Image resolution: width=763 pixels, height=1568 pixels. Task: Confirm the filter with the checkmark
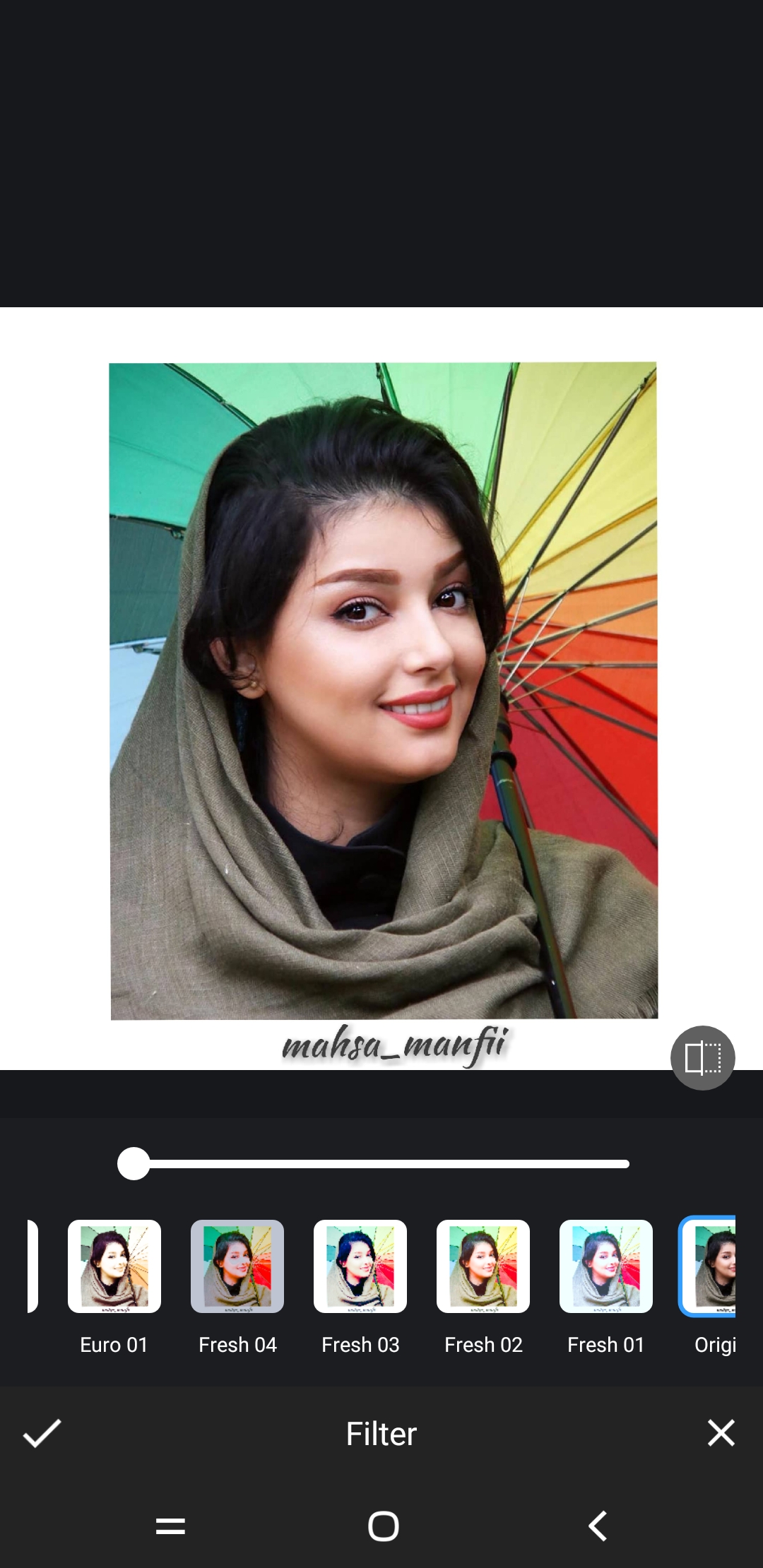tap(42, 1433)
